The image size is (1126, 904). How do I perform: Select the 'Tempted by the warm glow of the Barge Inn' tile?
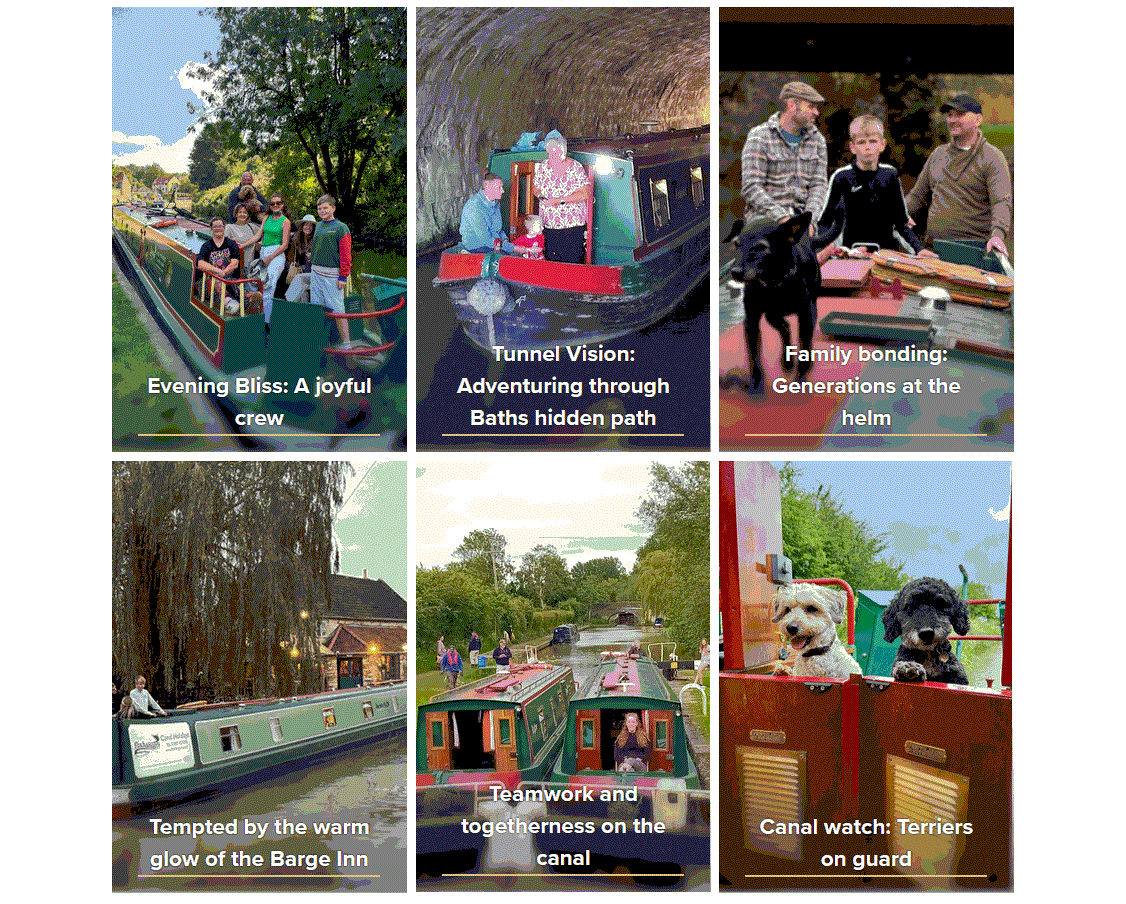point(259,676)
